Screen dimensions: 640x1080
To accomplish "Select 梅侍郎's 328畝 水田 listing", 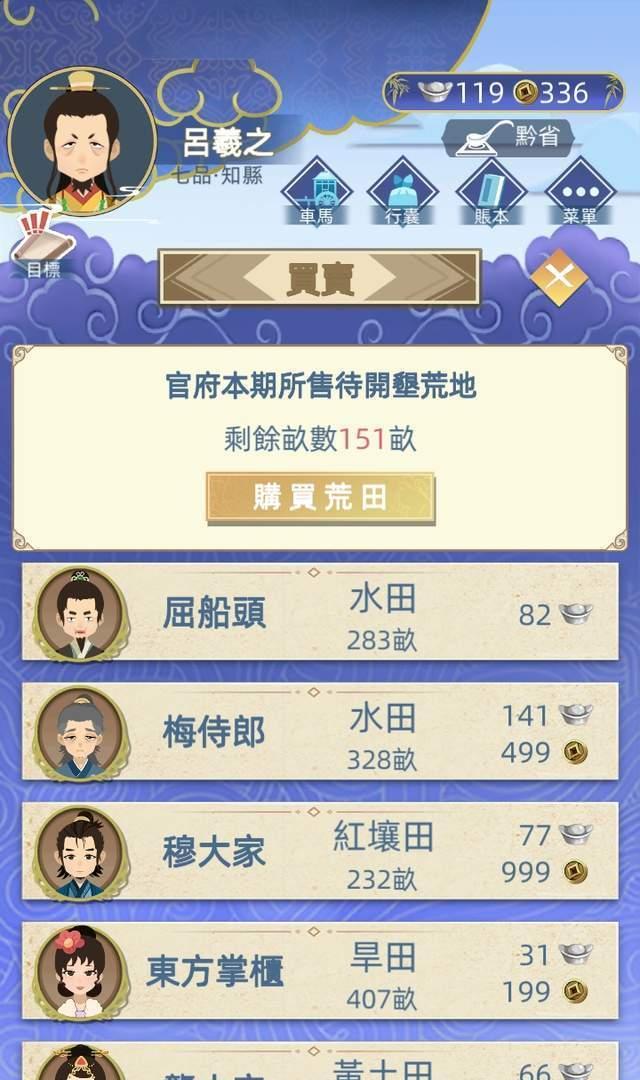I will pyautogui.click(x=320, y=732).
